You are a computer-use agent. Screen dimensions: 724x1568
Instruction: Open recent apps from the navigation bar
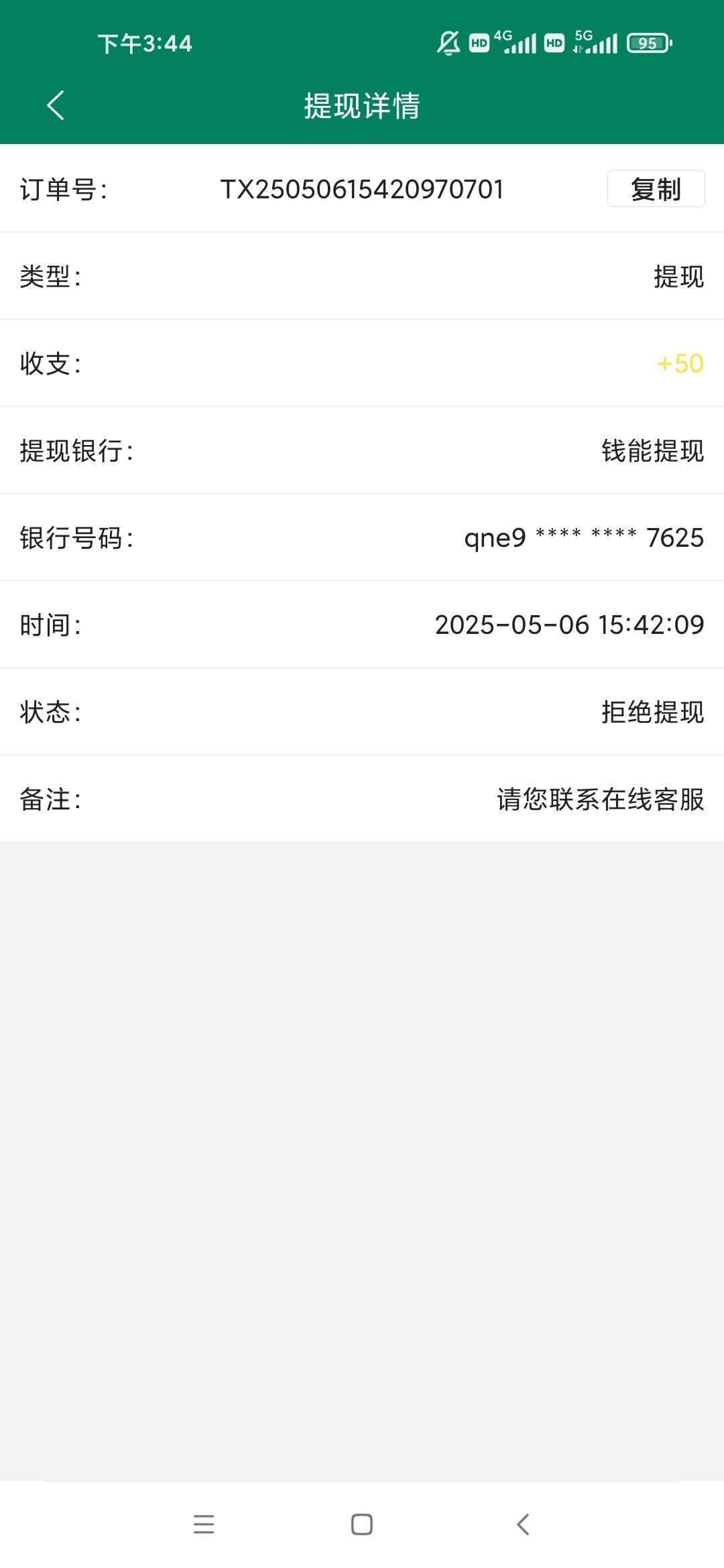click(204, 1524)
